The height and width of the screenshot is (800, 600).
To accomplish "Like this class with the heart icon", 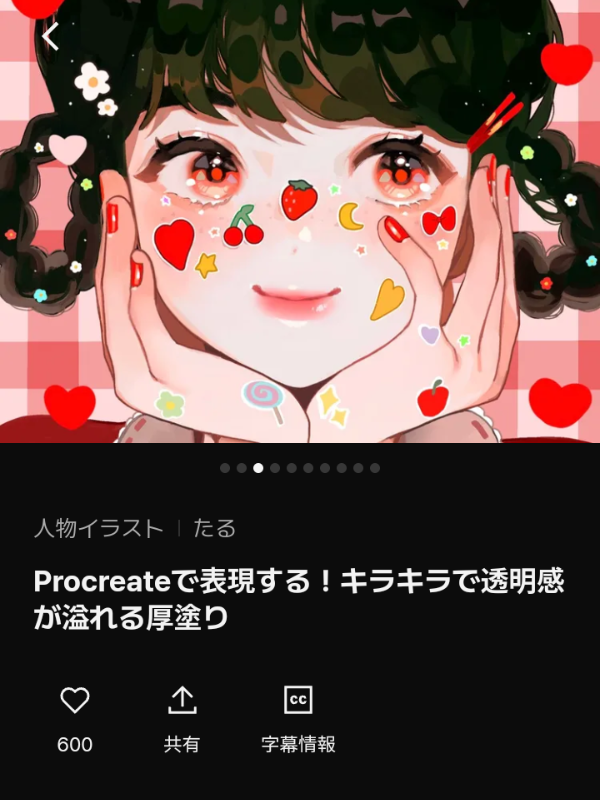I will coord(75,701).
